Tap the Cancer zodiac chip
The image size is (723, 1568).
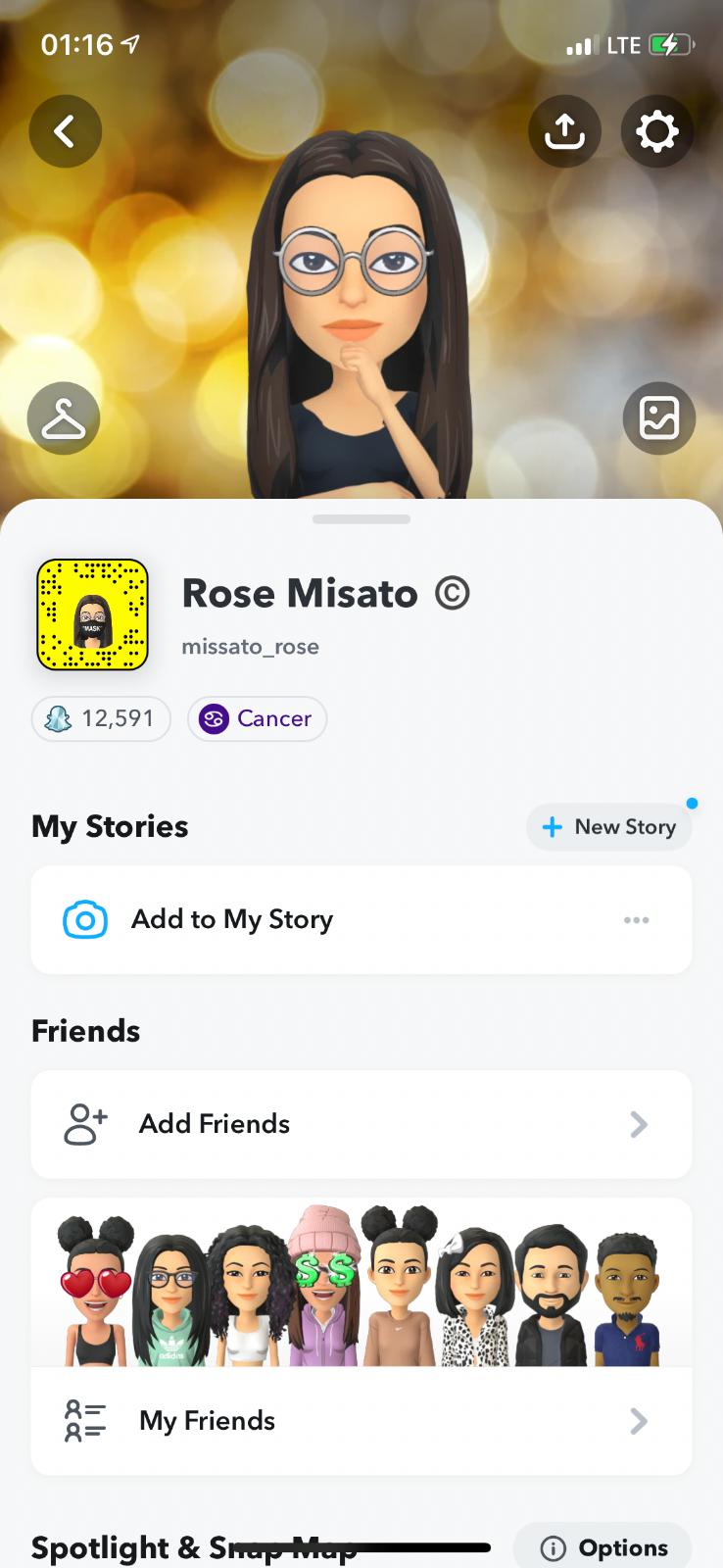point(257,718)
